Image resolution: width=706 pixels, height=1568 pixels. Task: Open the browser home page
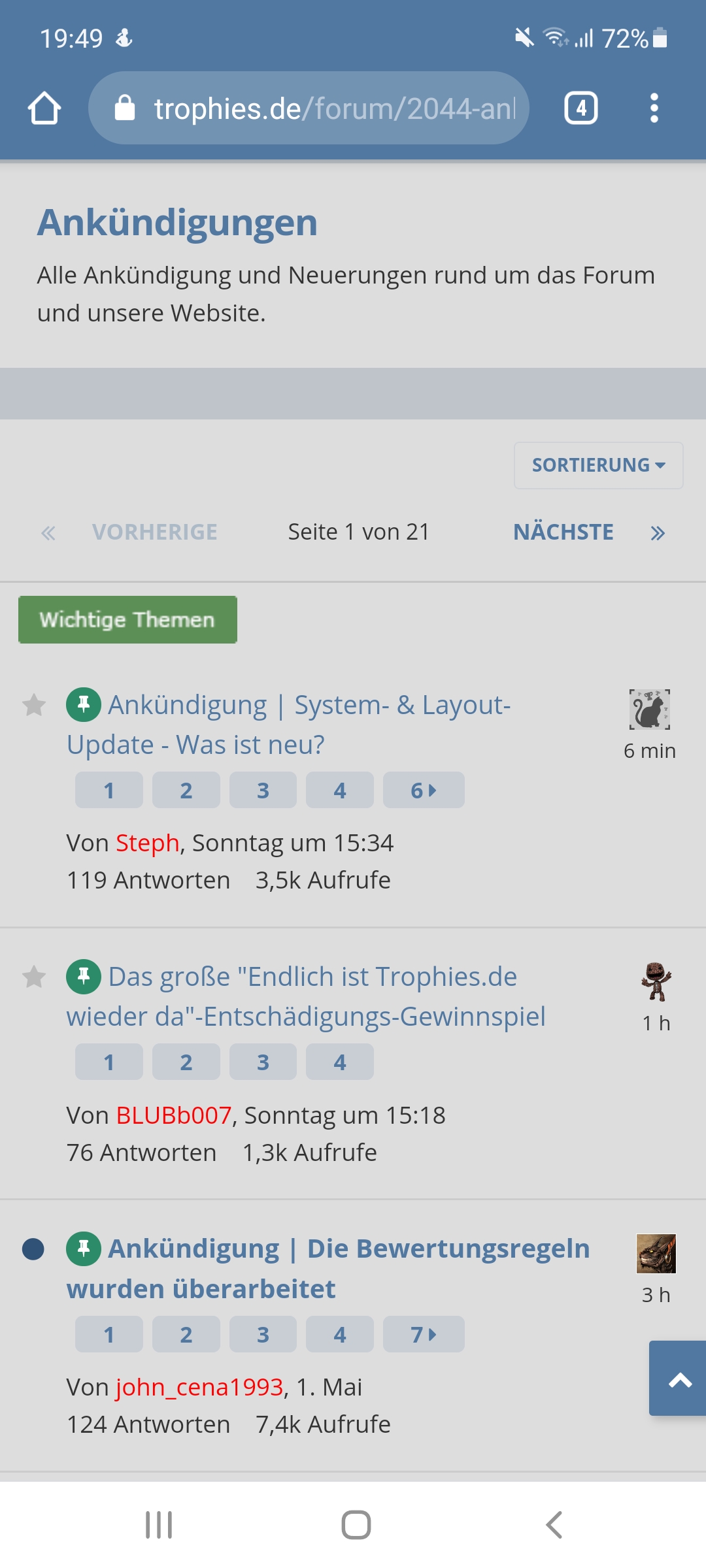(44, 108)
